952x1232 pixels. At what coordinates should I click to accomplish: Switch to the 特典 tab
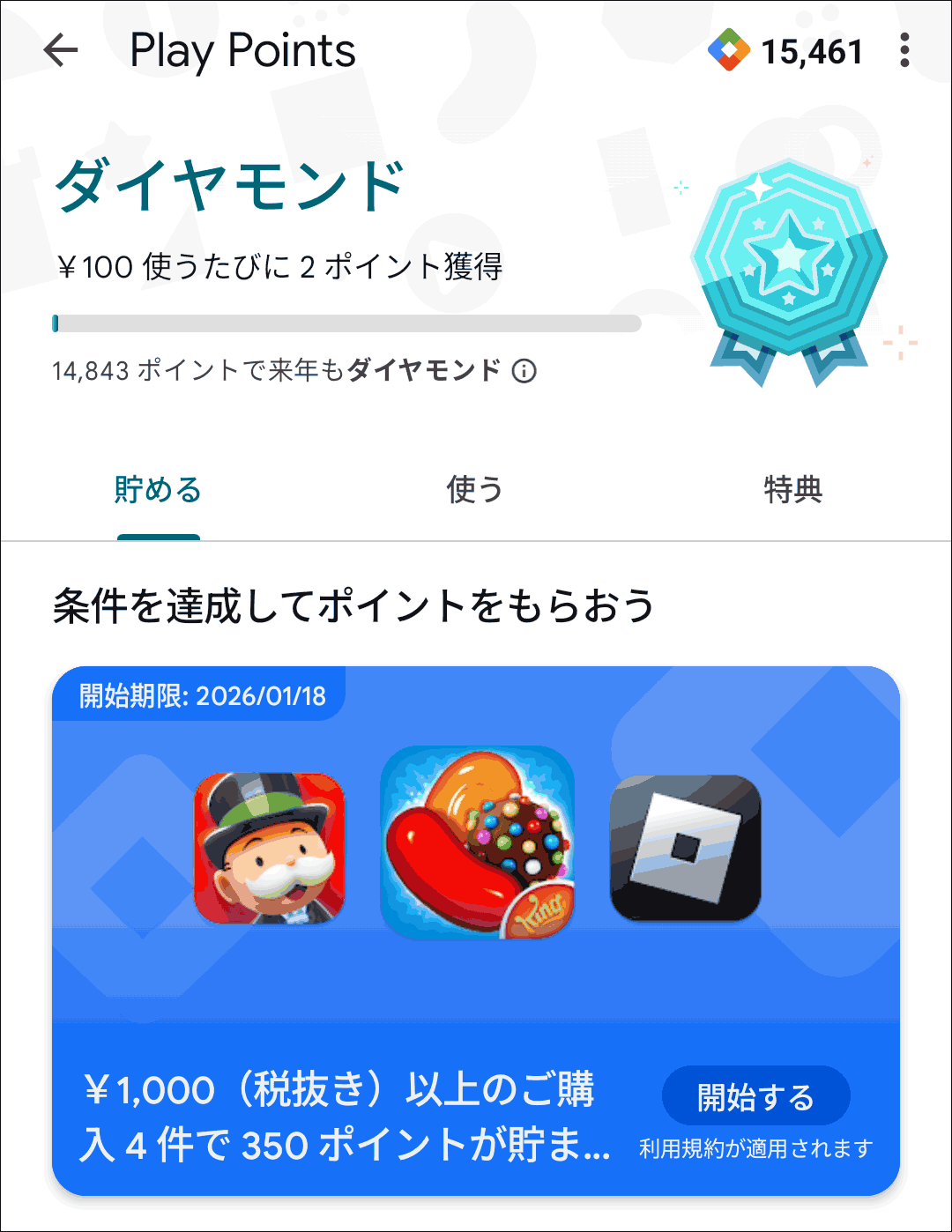tap(792, 490)
